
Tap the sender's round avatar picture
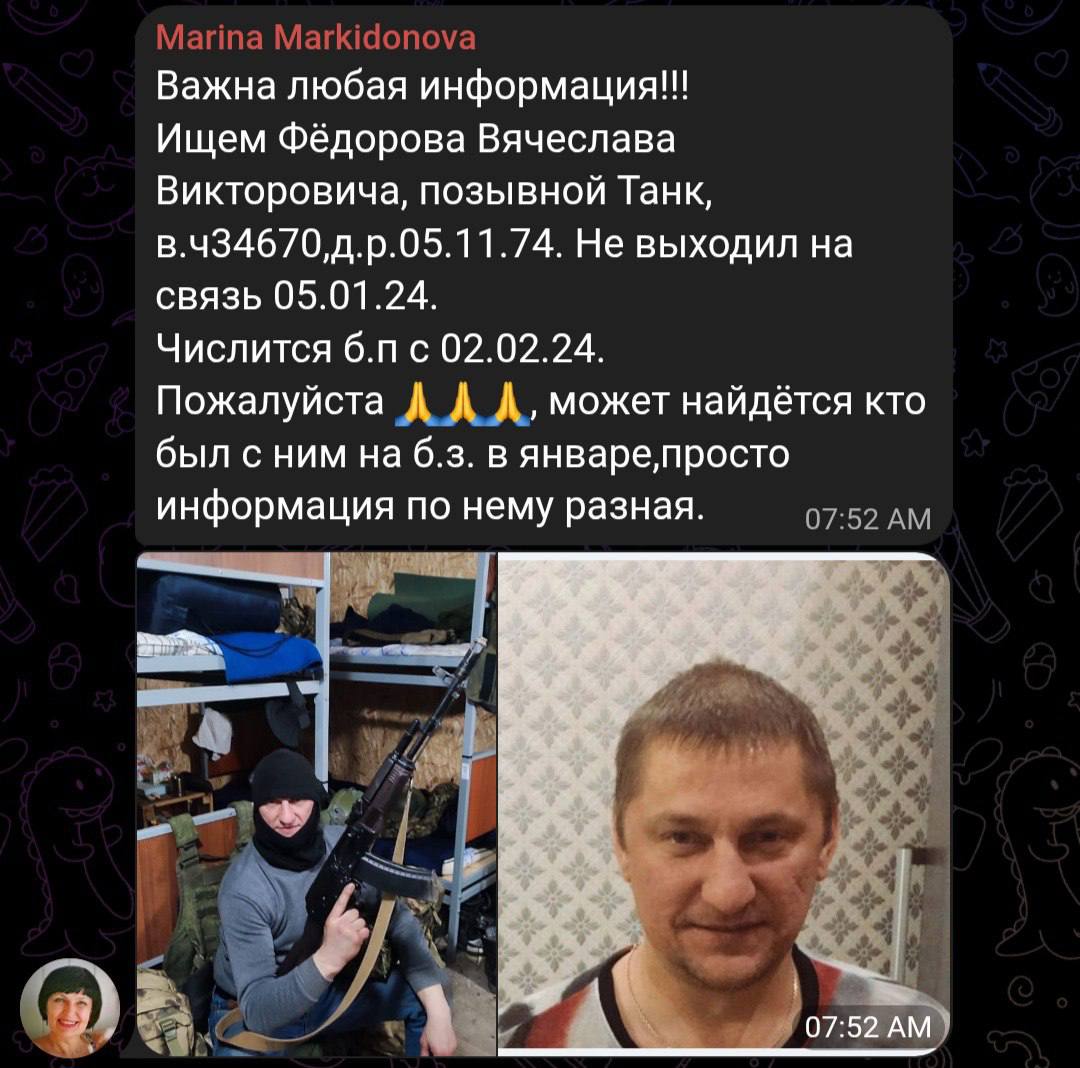[70, 1008]
